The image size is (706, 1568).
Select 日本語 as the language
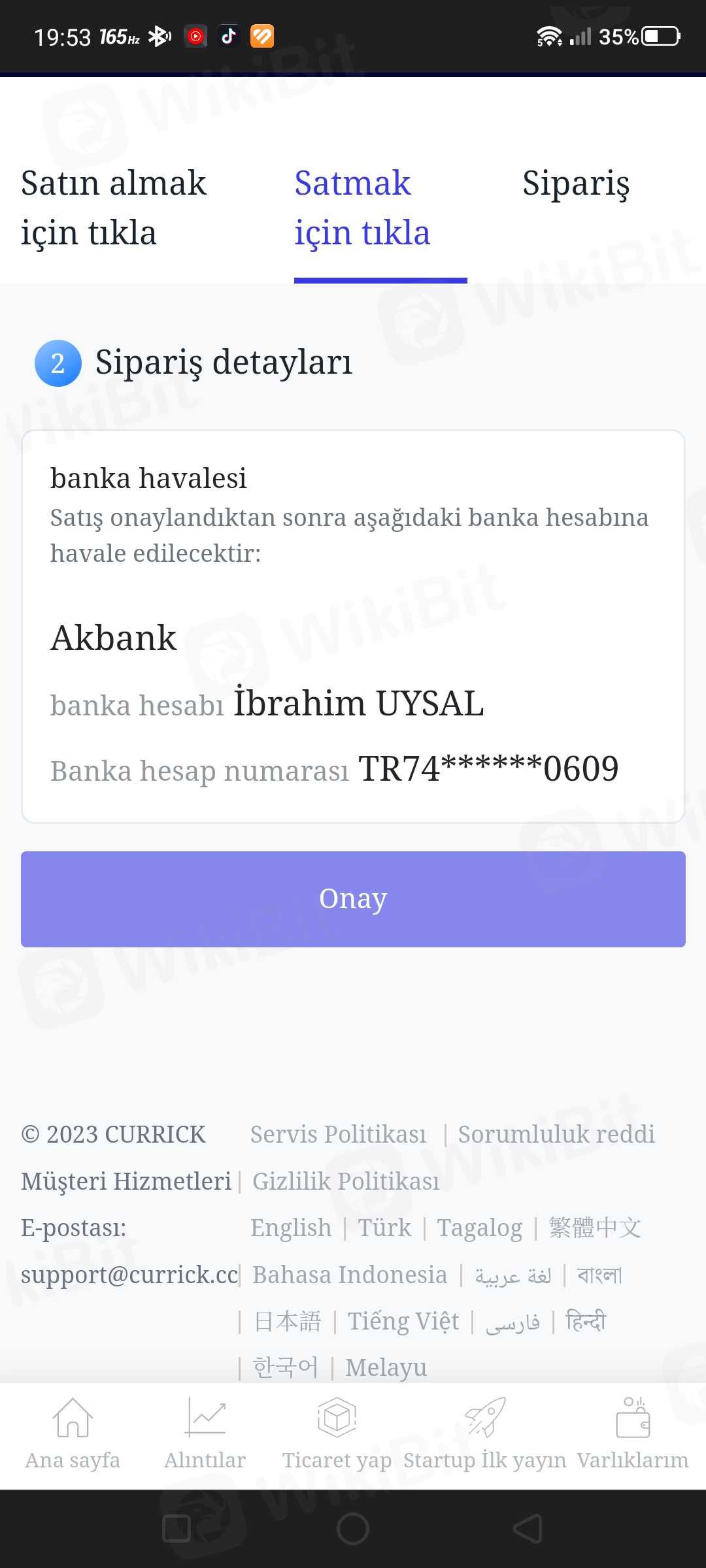(288, 1321)
